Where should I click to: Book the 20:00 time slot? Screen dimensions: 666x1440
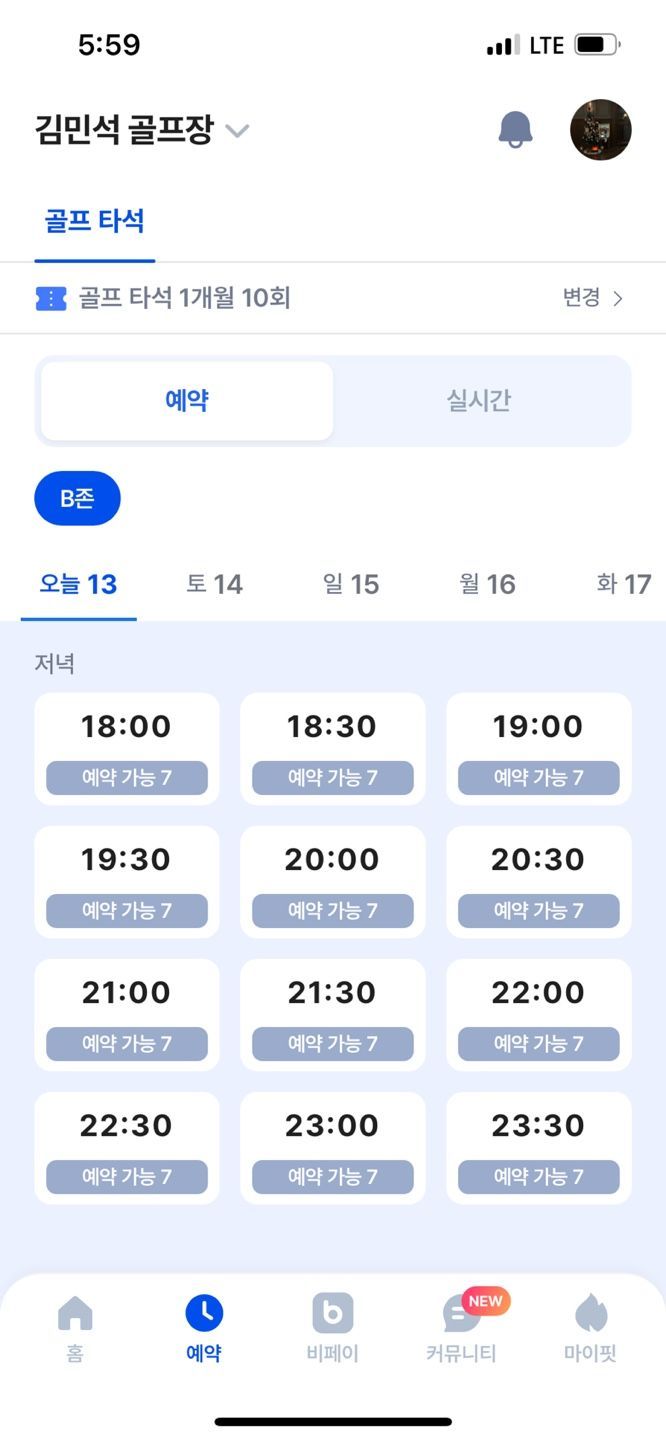tap(332, 881)
